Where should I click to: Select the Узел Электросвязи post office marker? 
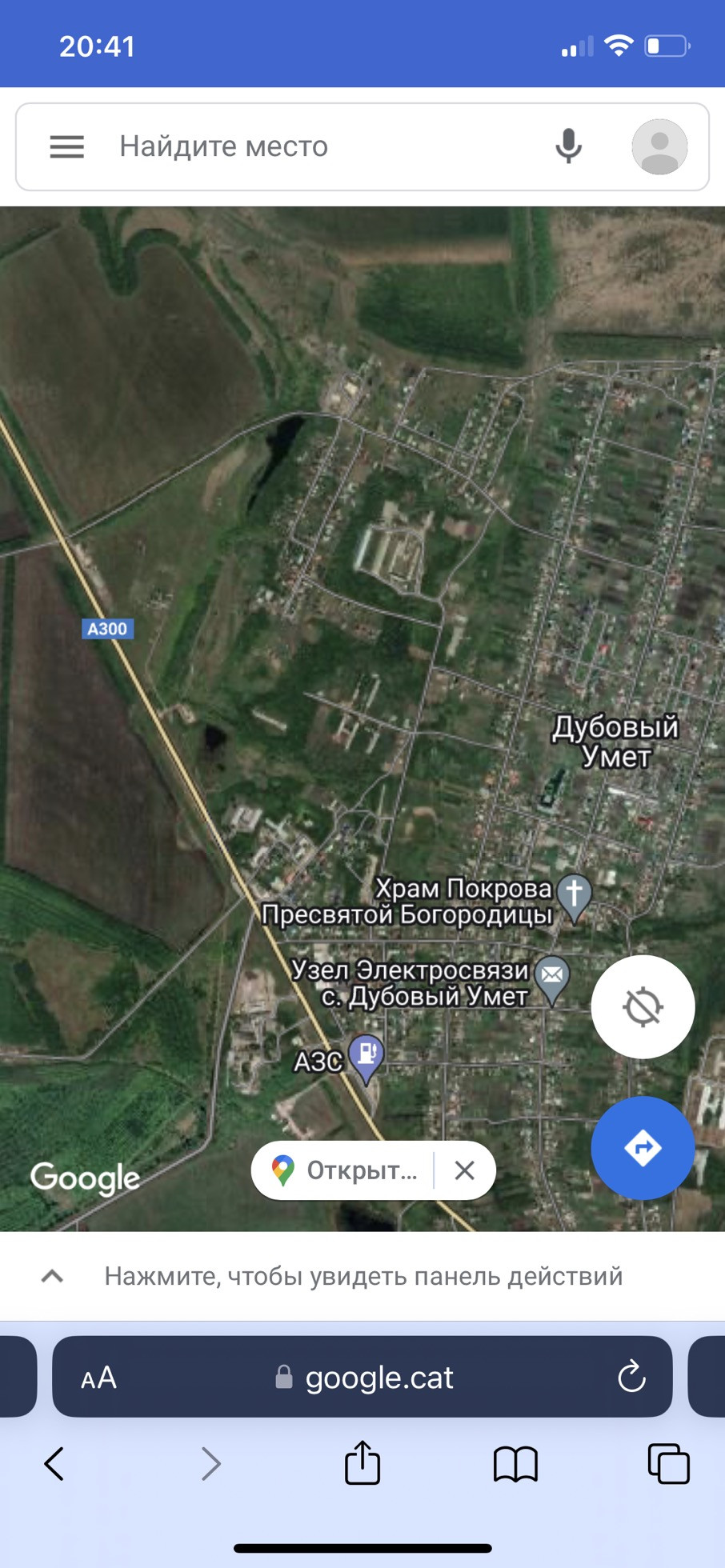pos(552,978)
